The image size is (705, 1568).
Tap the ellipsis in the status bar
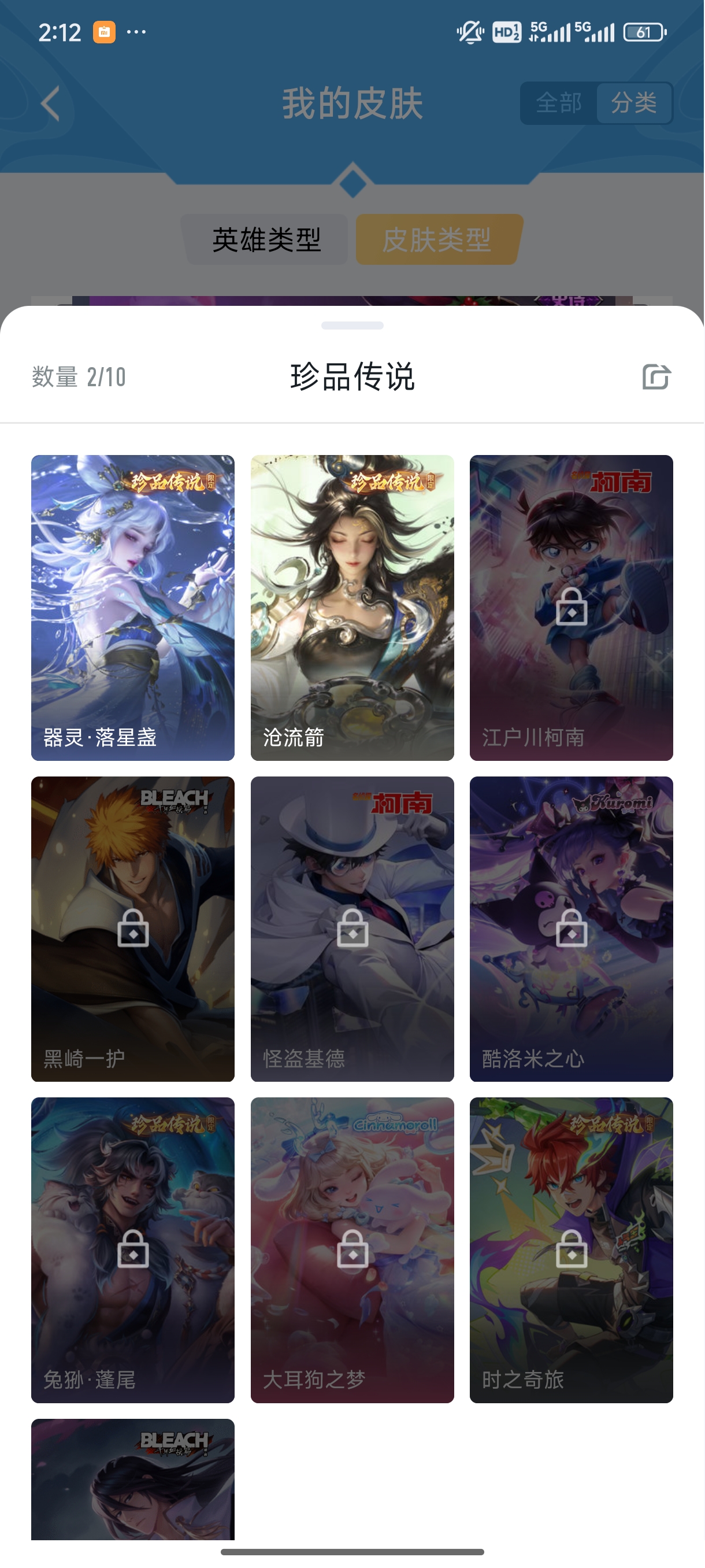137,31
